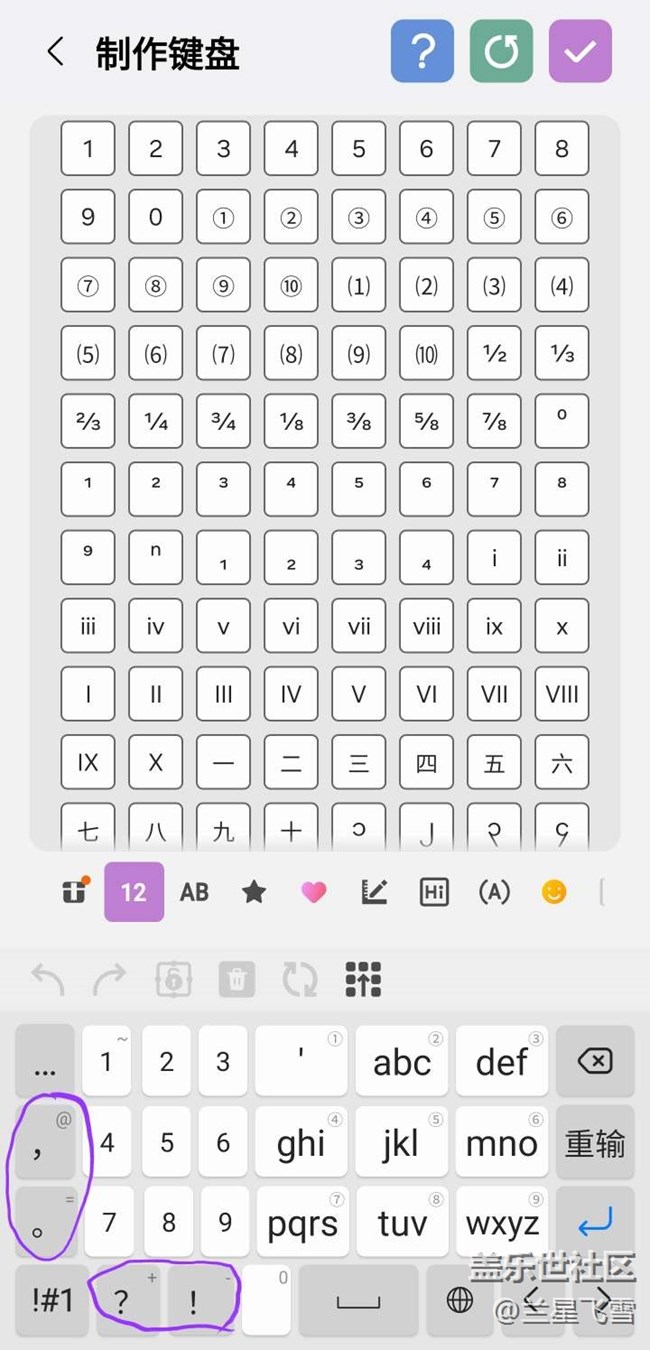Open the pink heart symbols category
Screen dimensions: 650x1350
(x=314, y=892)
